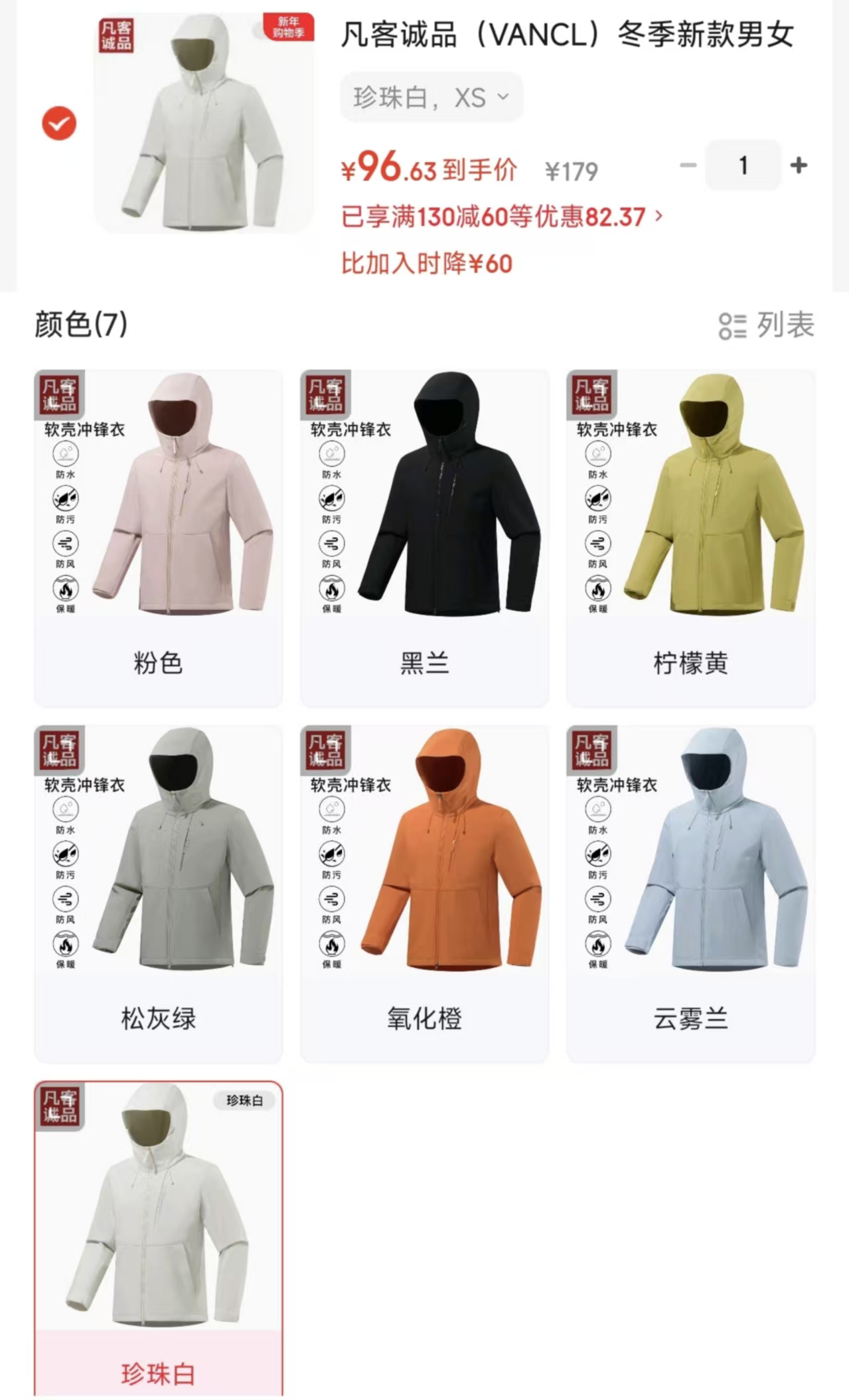
Task: Select the 松灰绿 color option
Action: [158, 894]
